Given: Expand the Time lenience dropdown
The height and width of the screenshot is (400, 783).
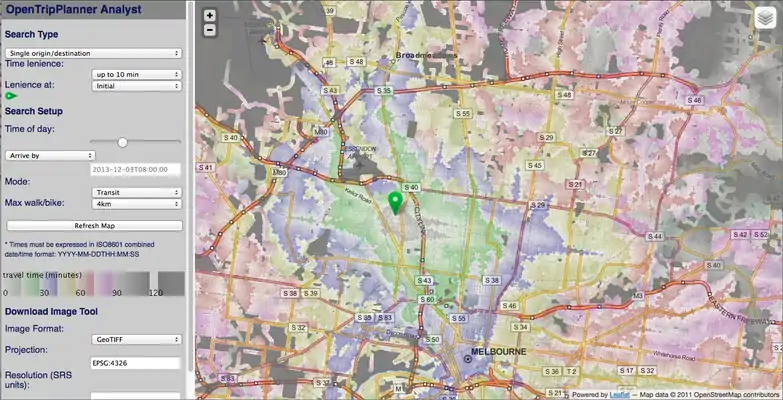Looking at the screenshot, I should 136,74.
